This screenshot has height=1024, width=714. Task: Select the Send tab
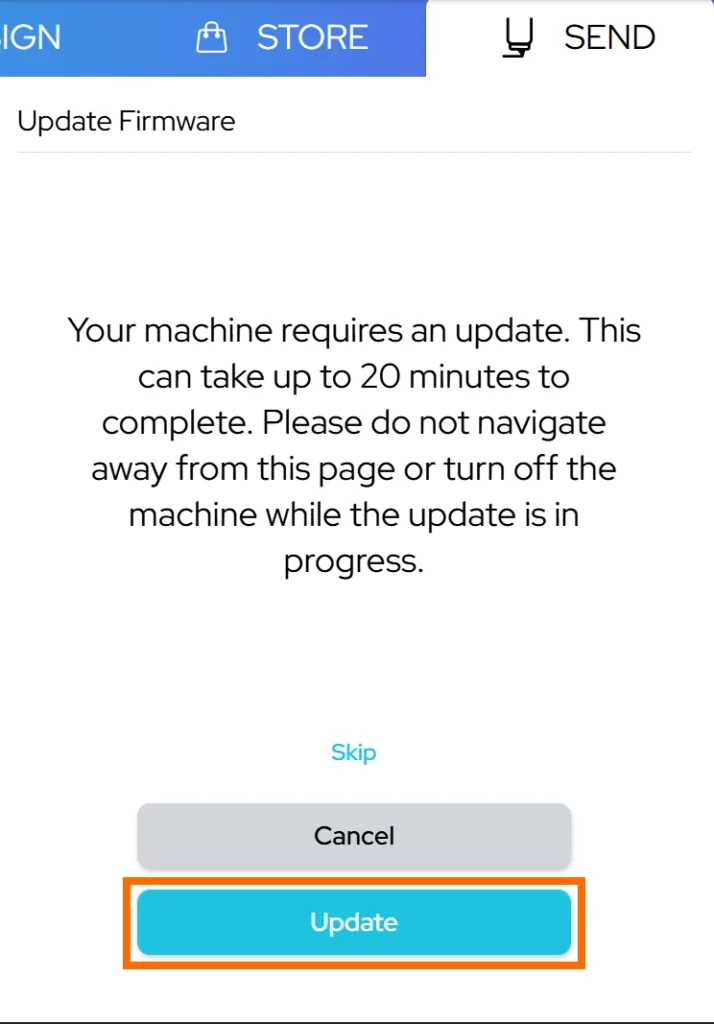click(578, 38)
